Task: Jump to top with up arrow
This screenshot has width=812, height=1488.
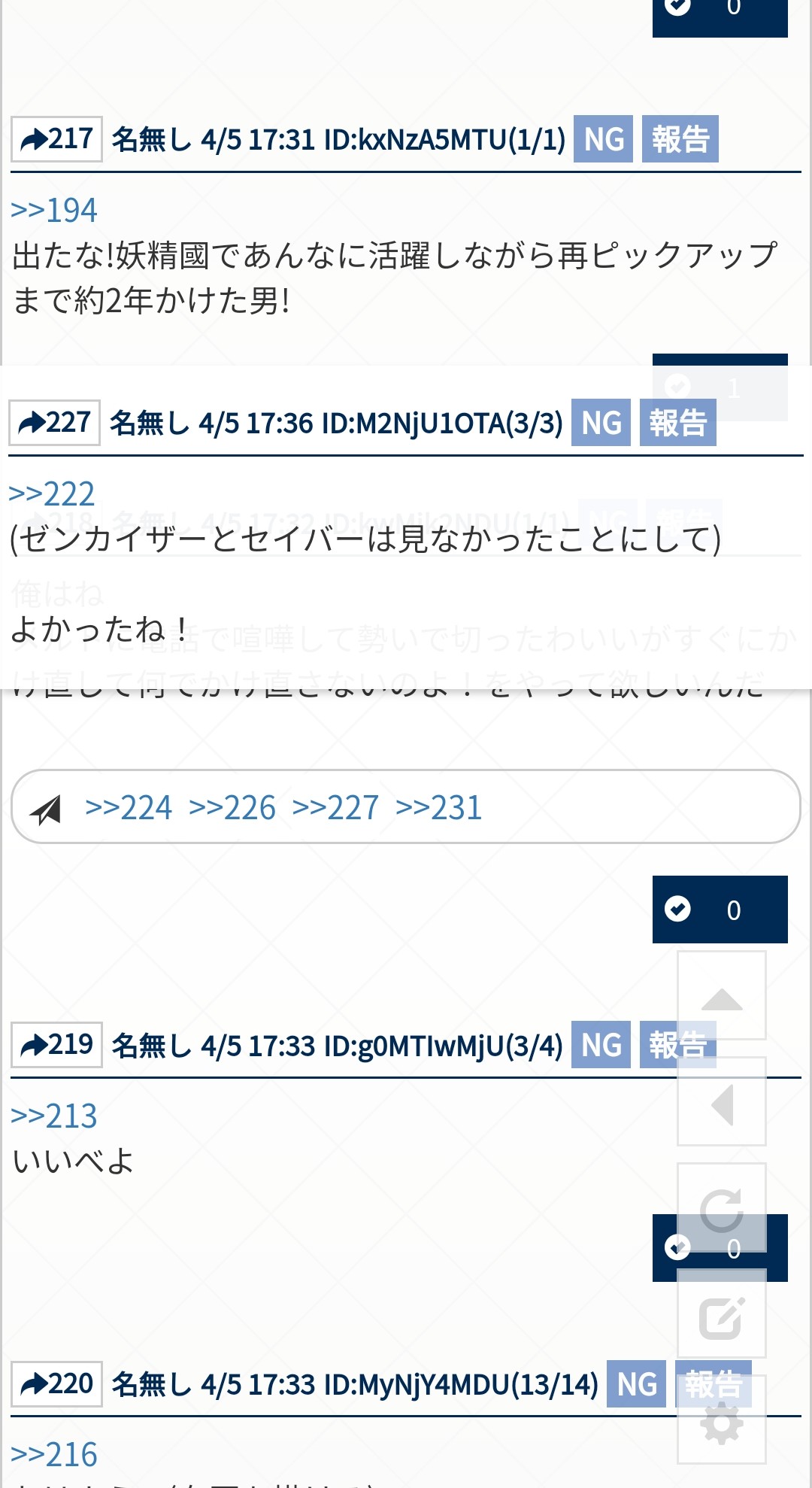Action: coord(722,997)
